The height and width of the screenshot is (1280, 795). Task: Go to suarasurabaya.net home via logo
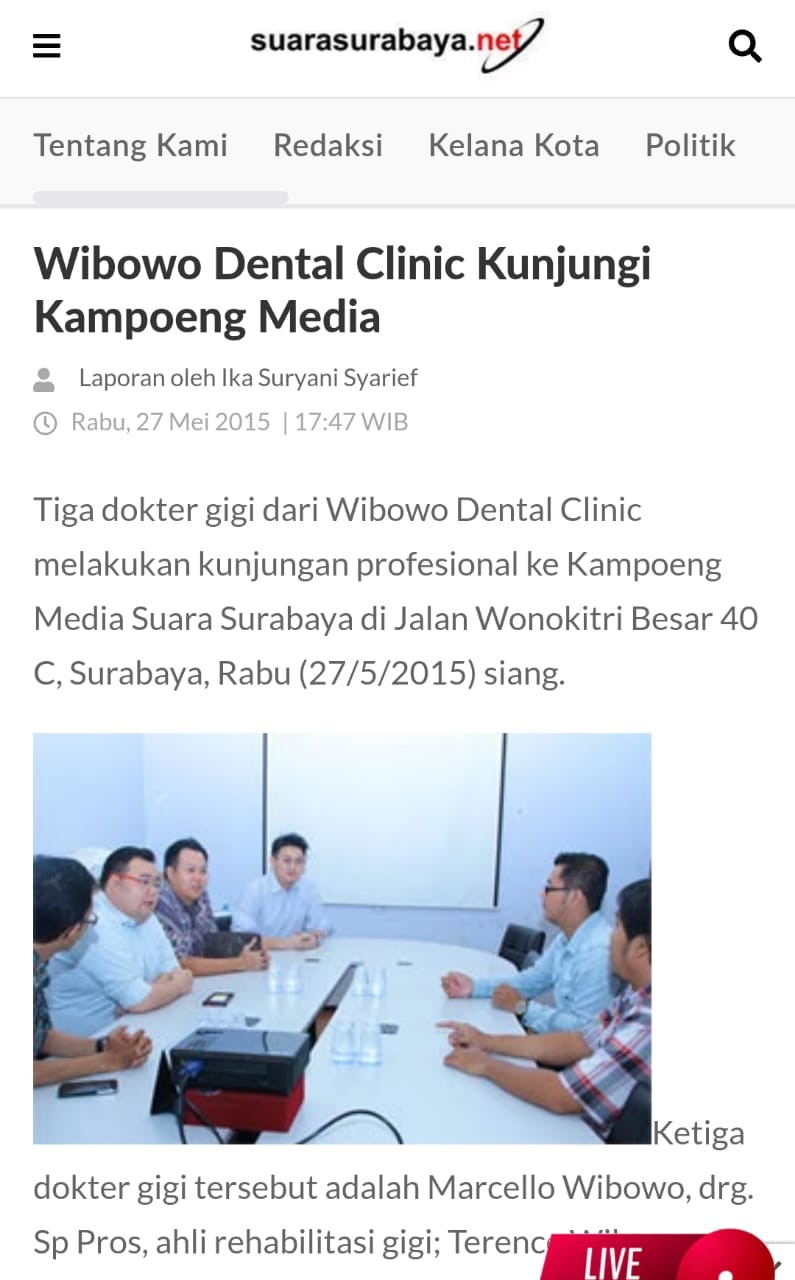397,44
